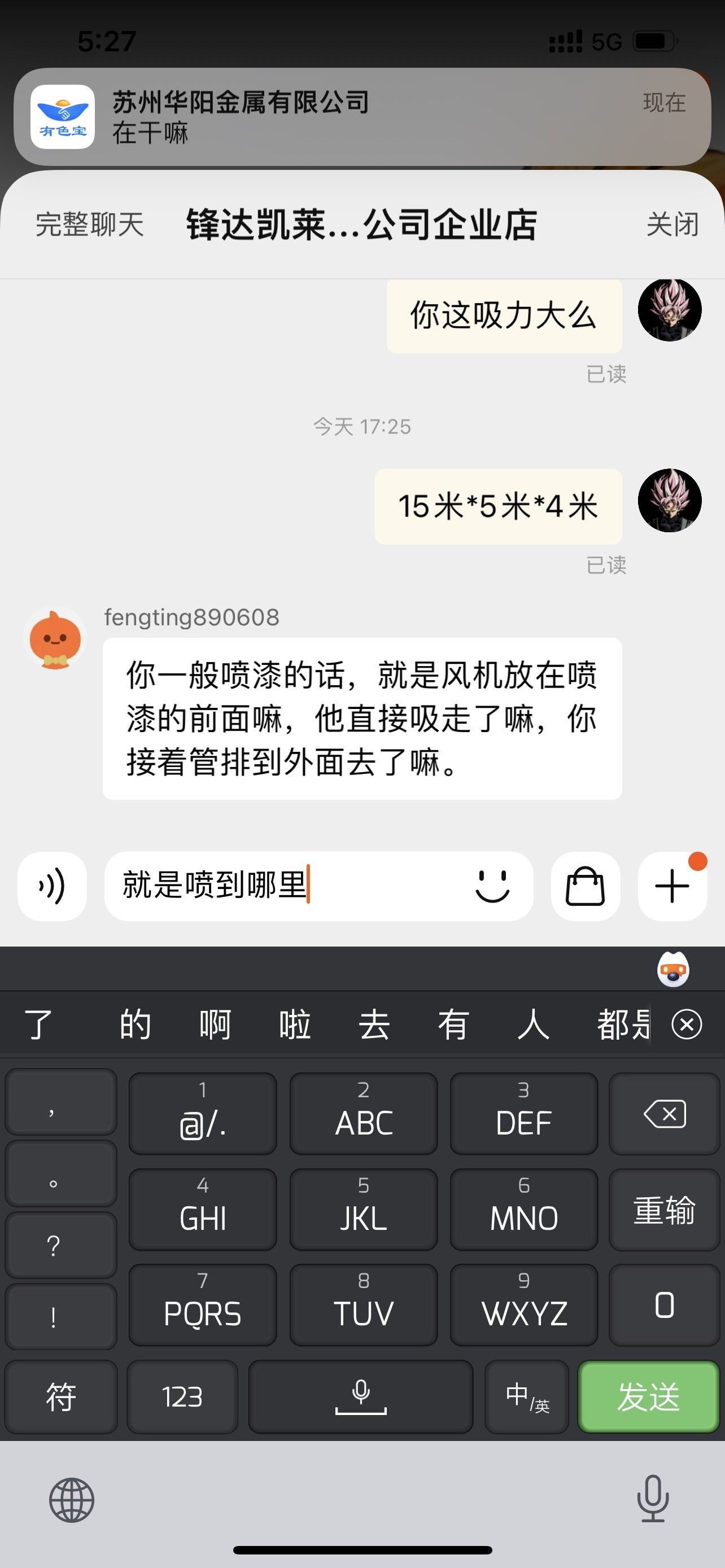
Task: Hit the backspace key
Action: pos(664,1114)
